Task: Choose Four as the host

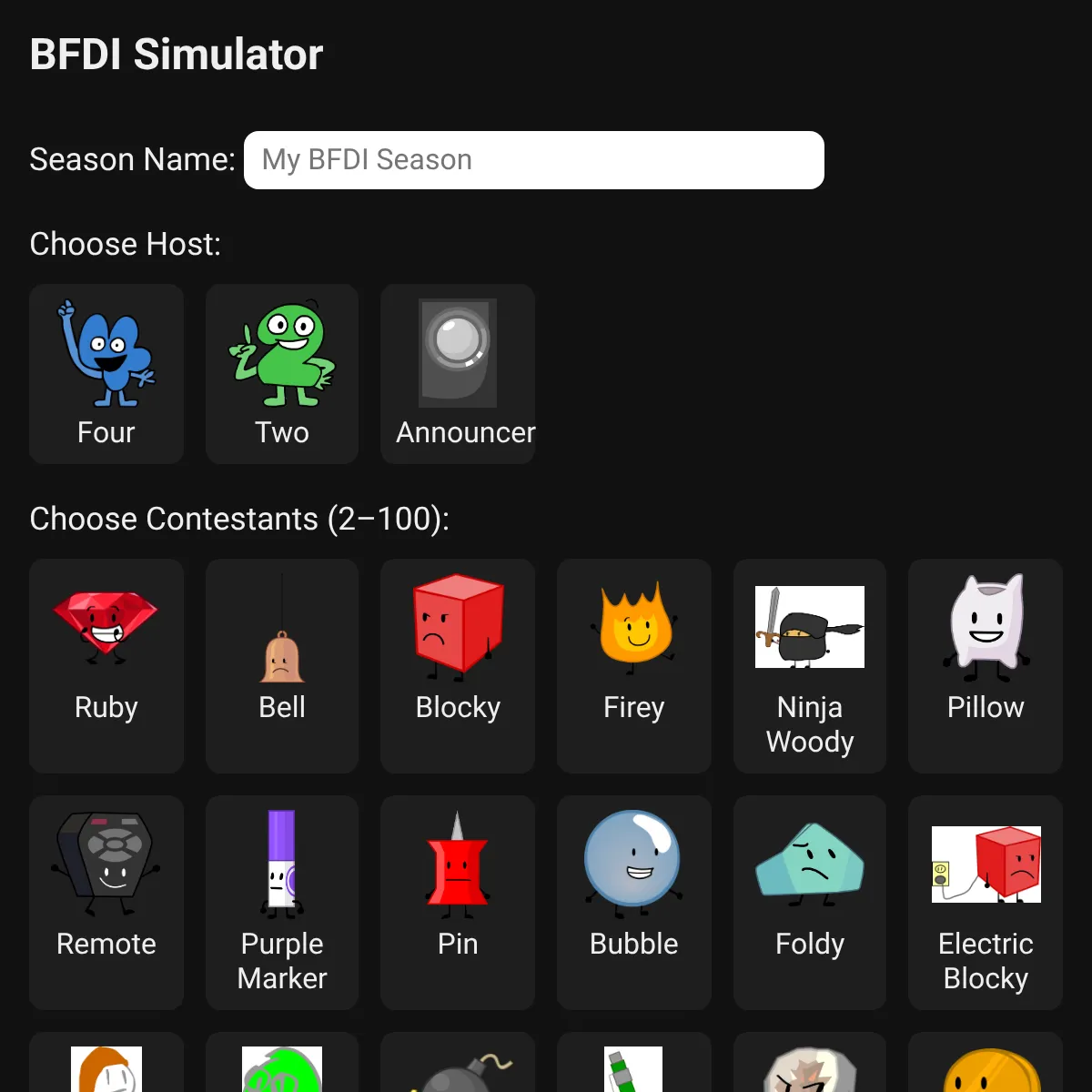Action: click(x=106, y=374)
